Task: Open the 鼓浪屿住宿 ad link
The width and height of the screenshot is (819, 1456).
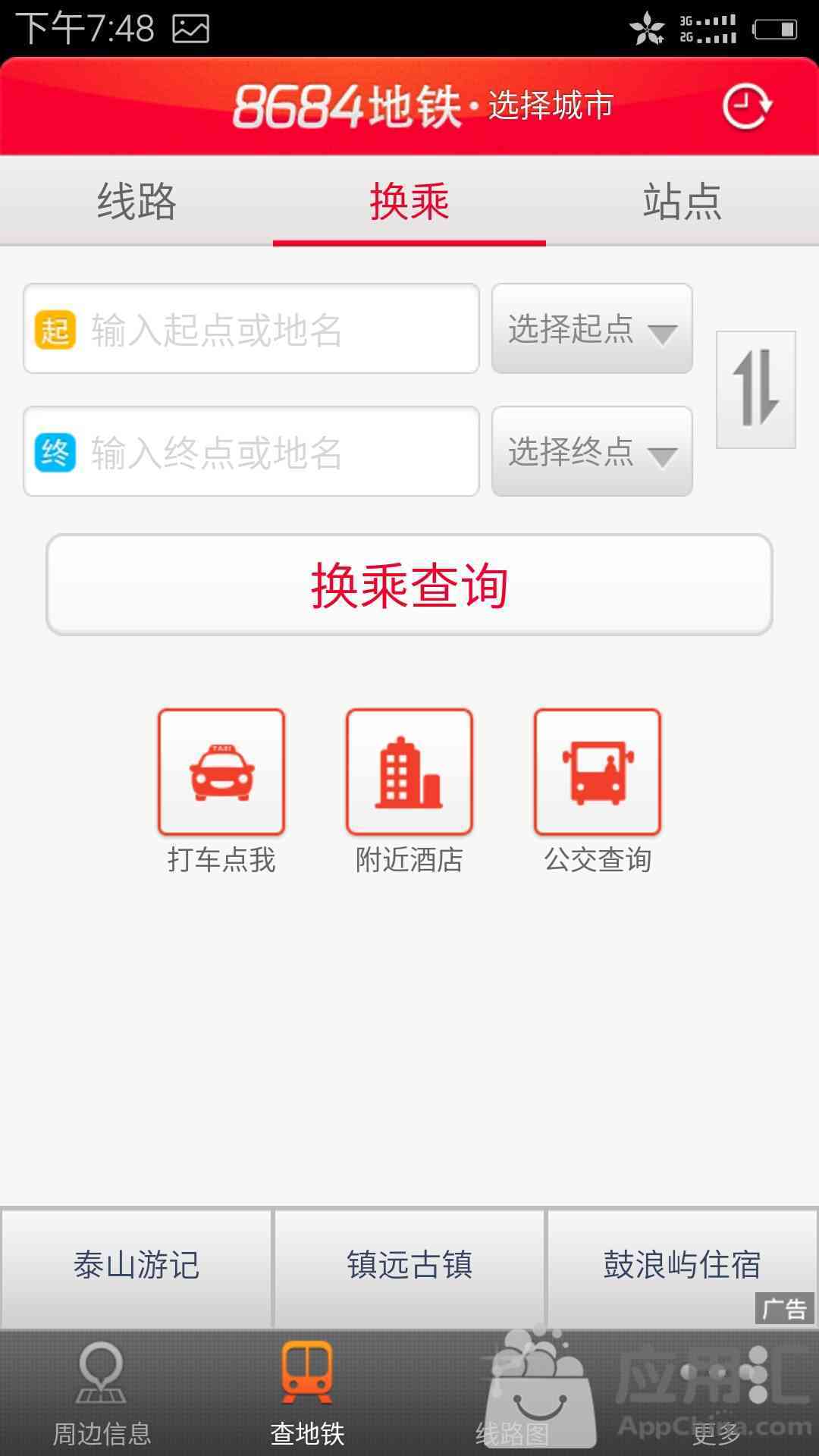Action: 682,1266
